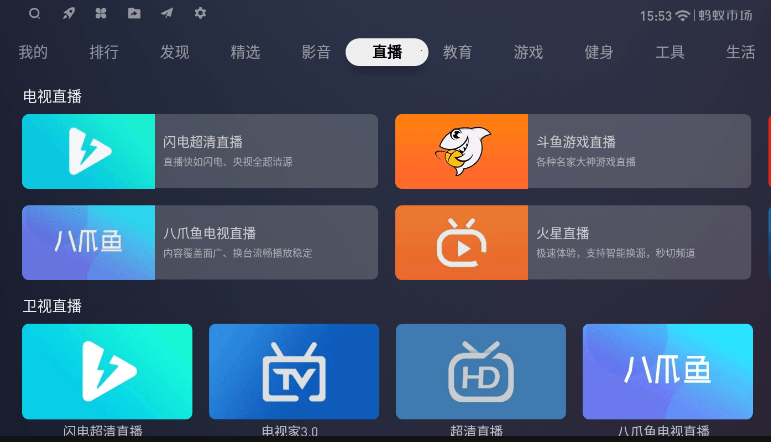
Task: Switch to the 健身 tab
Action: [x=599, y=53]
